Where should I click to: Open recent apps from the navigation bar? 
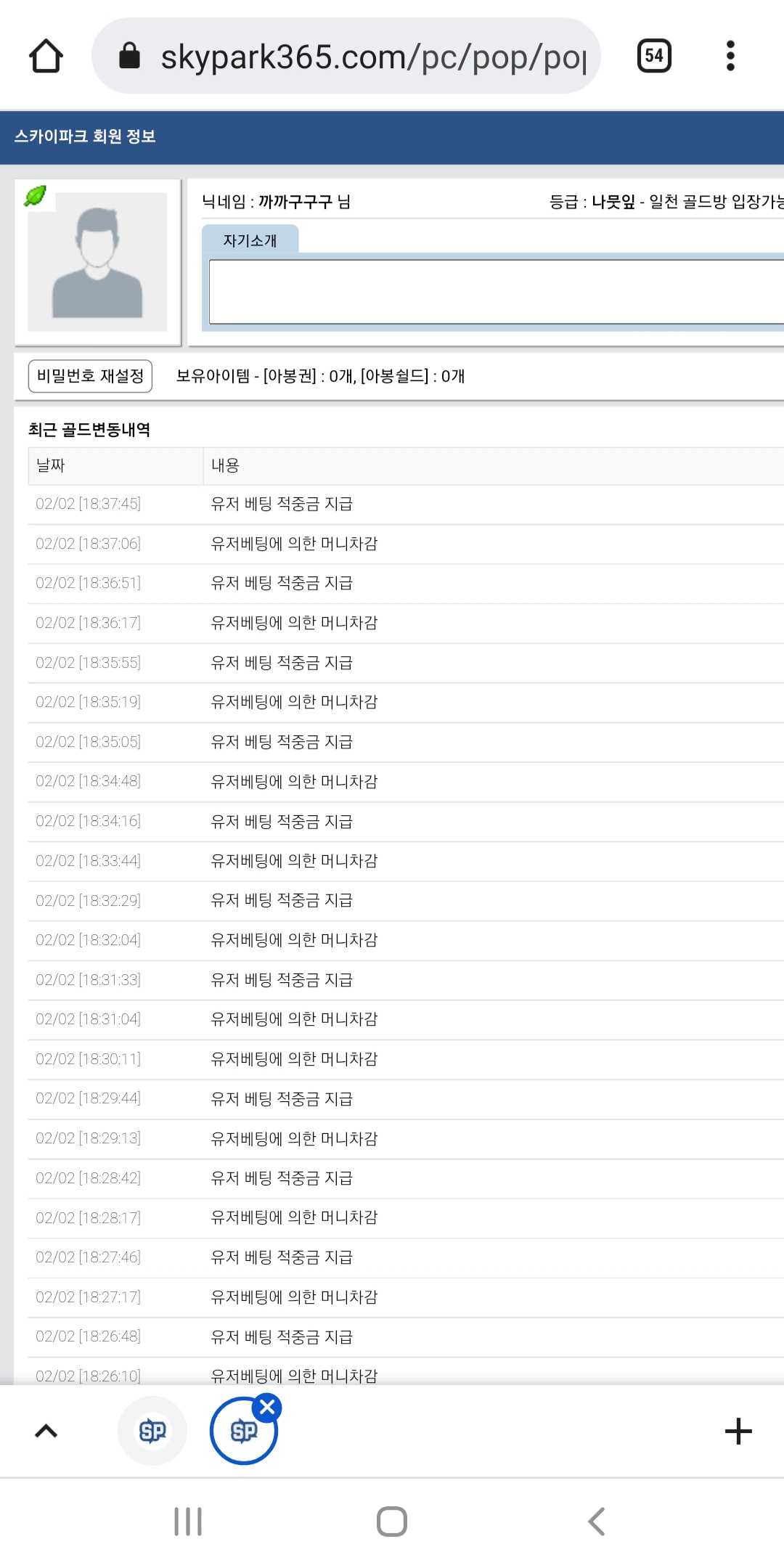188,1522
